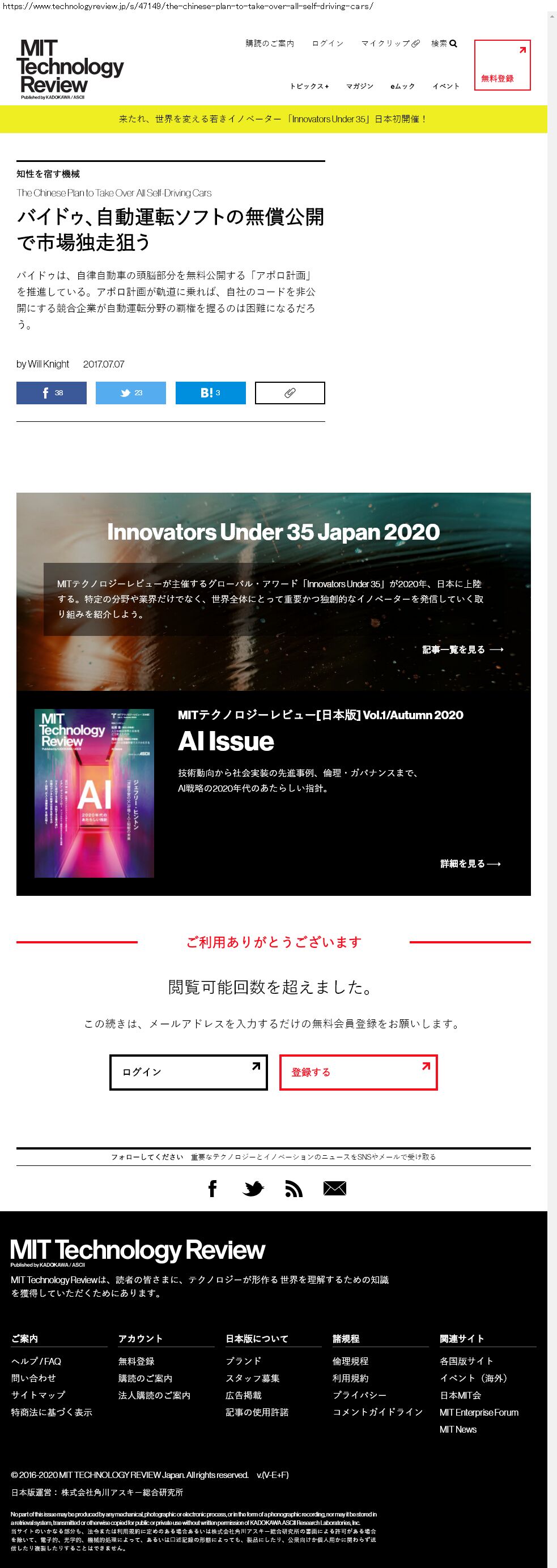Screen dimensions: 557x1568
Task: Open イベント navigation item
Action: [445, 86]
